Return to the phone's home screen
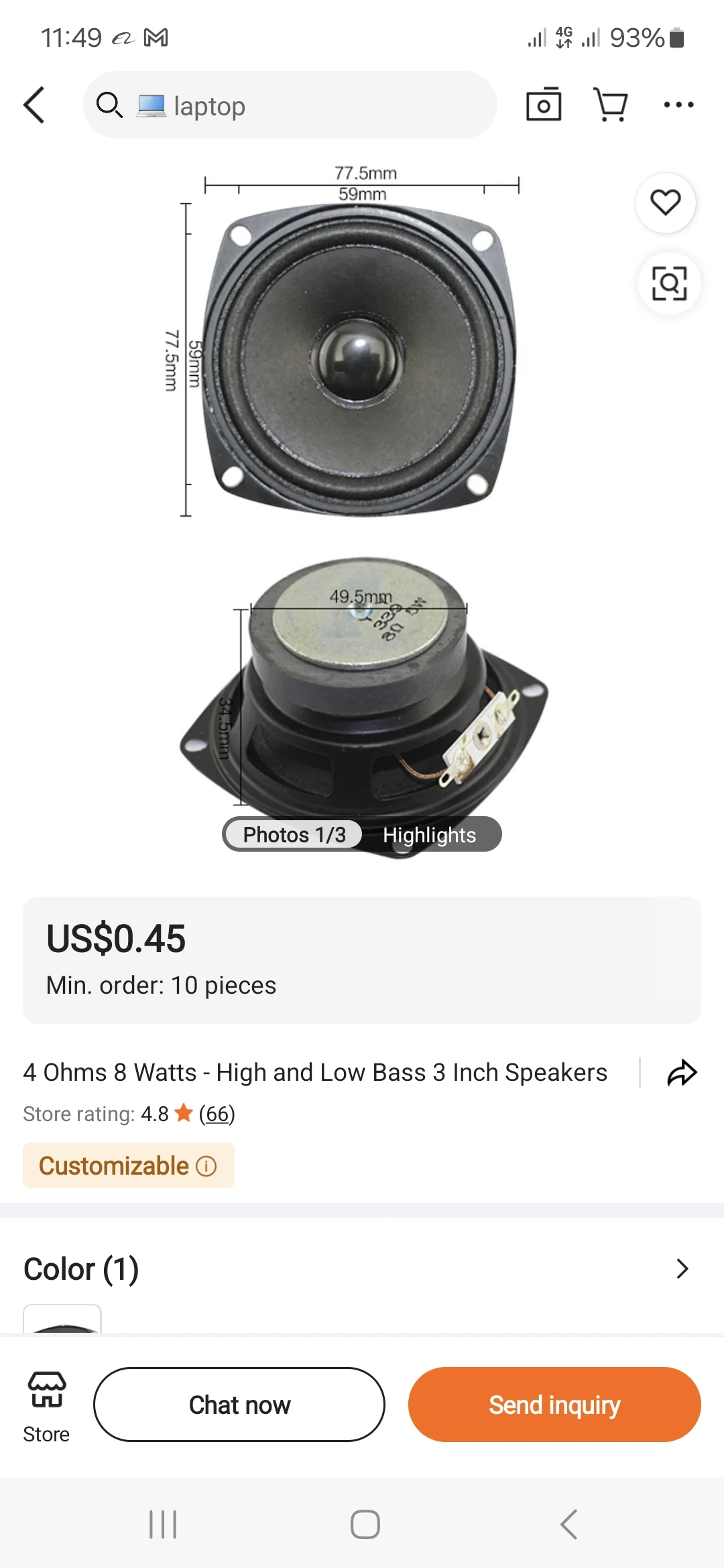This screenshot has width=724, height=1568. pyautogui.click(x=365, y=1524)
